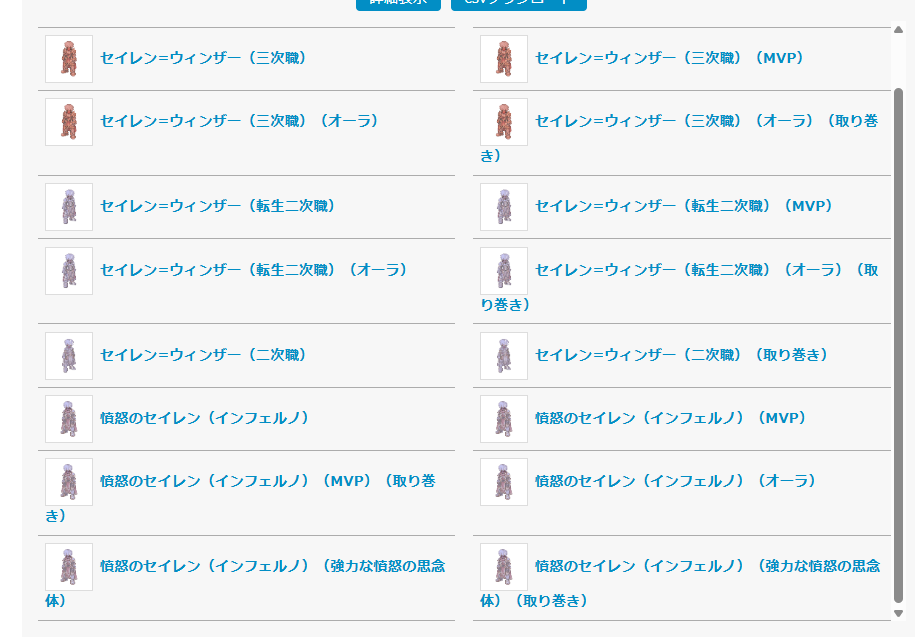This screenshot has height=643, width=915.
Task: Open 憤怒のセイレン（強力な憤怒の思念体）（取り巻き）
Action: pos(707,566)
